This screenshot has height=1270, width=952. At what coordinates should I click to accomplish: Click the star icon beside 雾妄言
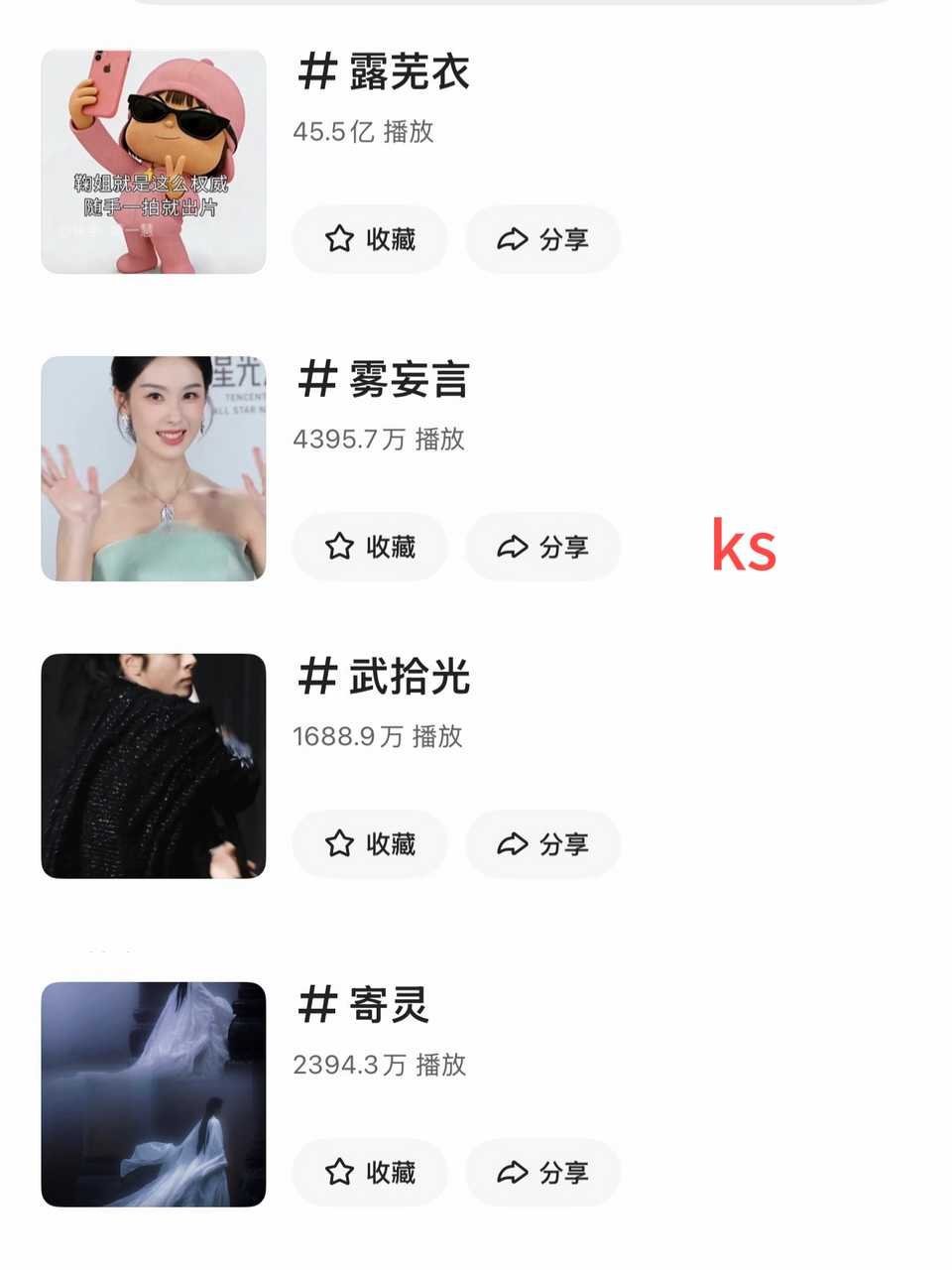pos(340,547)
